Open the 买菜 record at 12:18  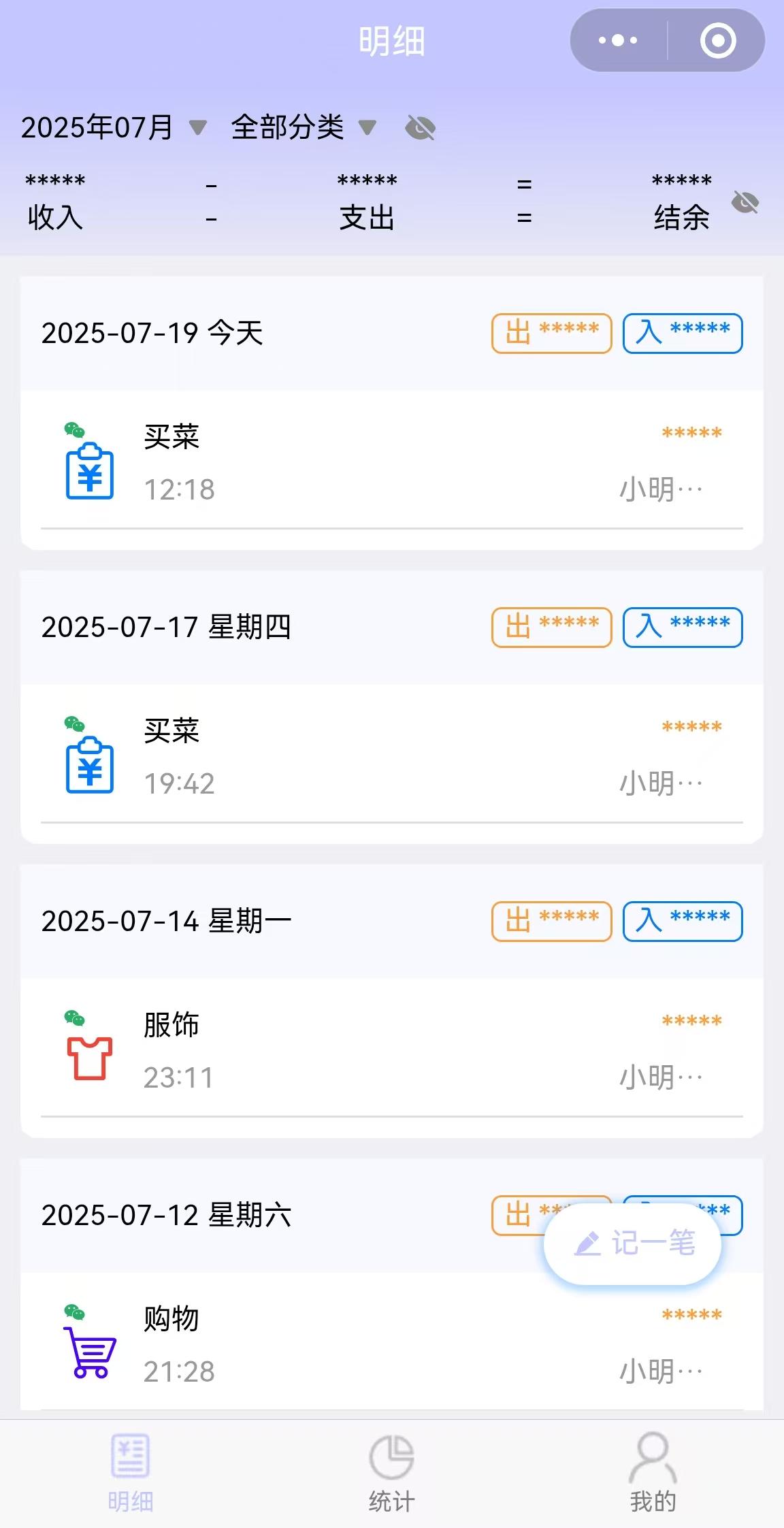coord(392,462)
